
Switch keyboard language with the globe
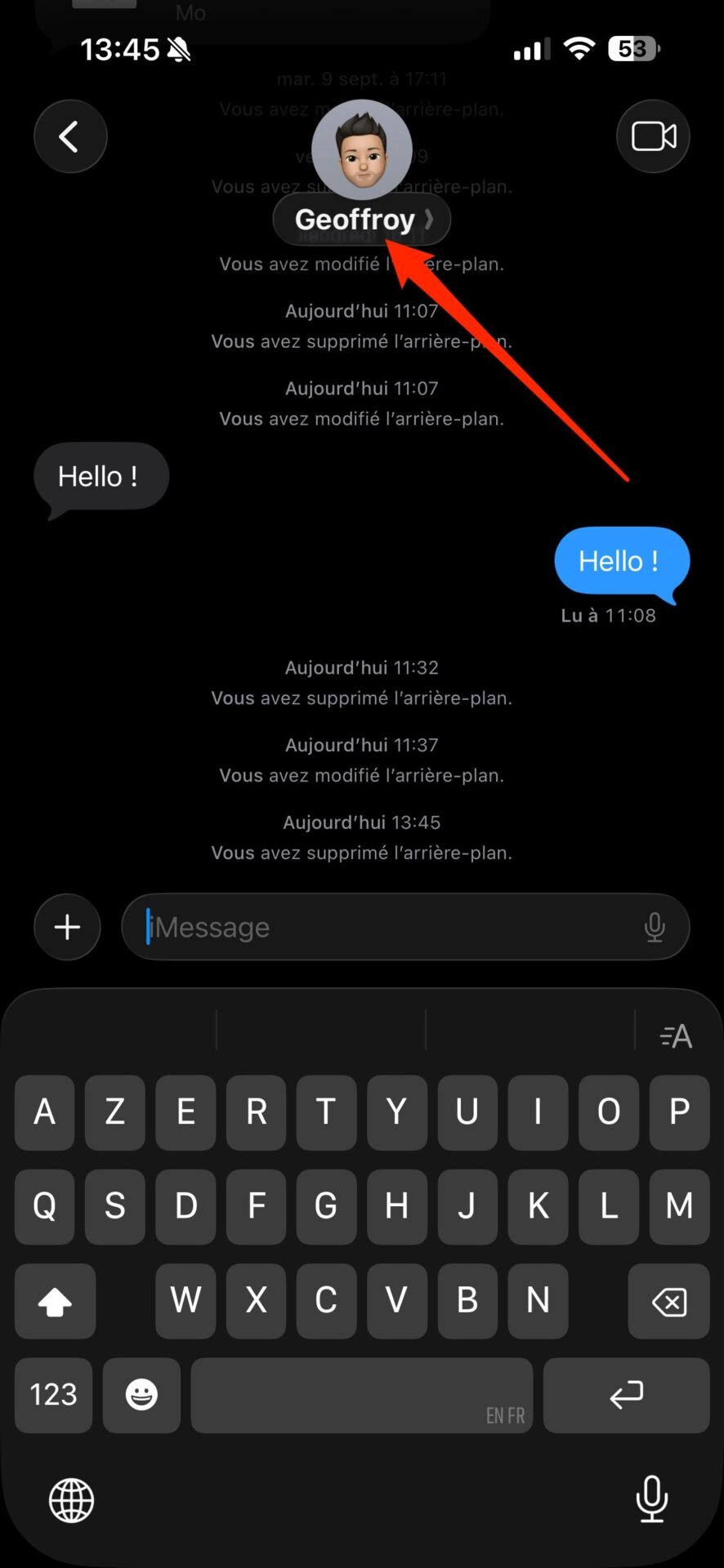[72, 1500]
